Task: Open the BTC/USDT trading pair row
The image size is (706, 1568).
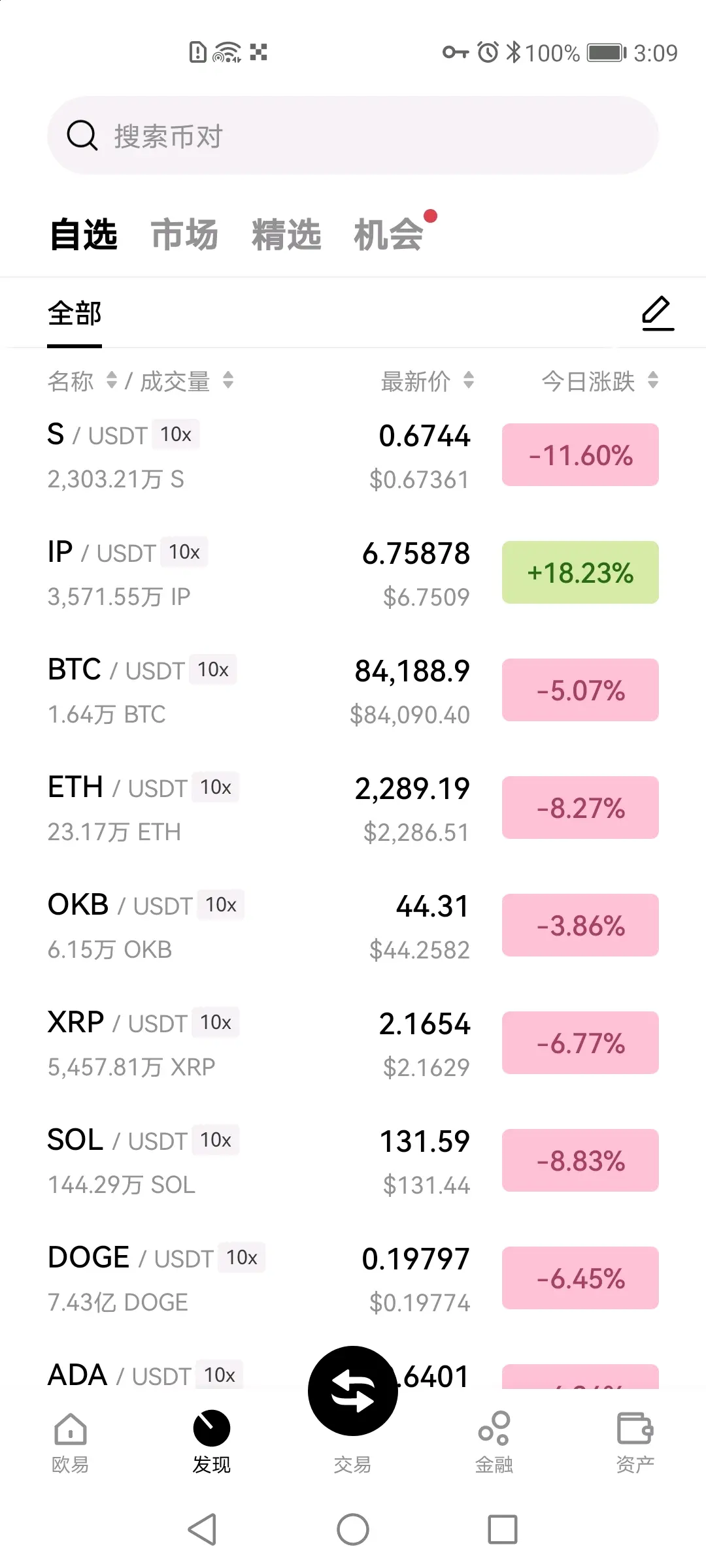Action: (x=261, y=691)
